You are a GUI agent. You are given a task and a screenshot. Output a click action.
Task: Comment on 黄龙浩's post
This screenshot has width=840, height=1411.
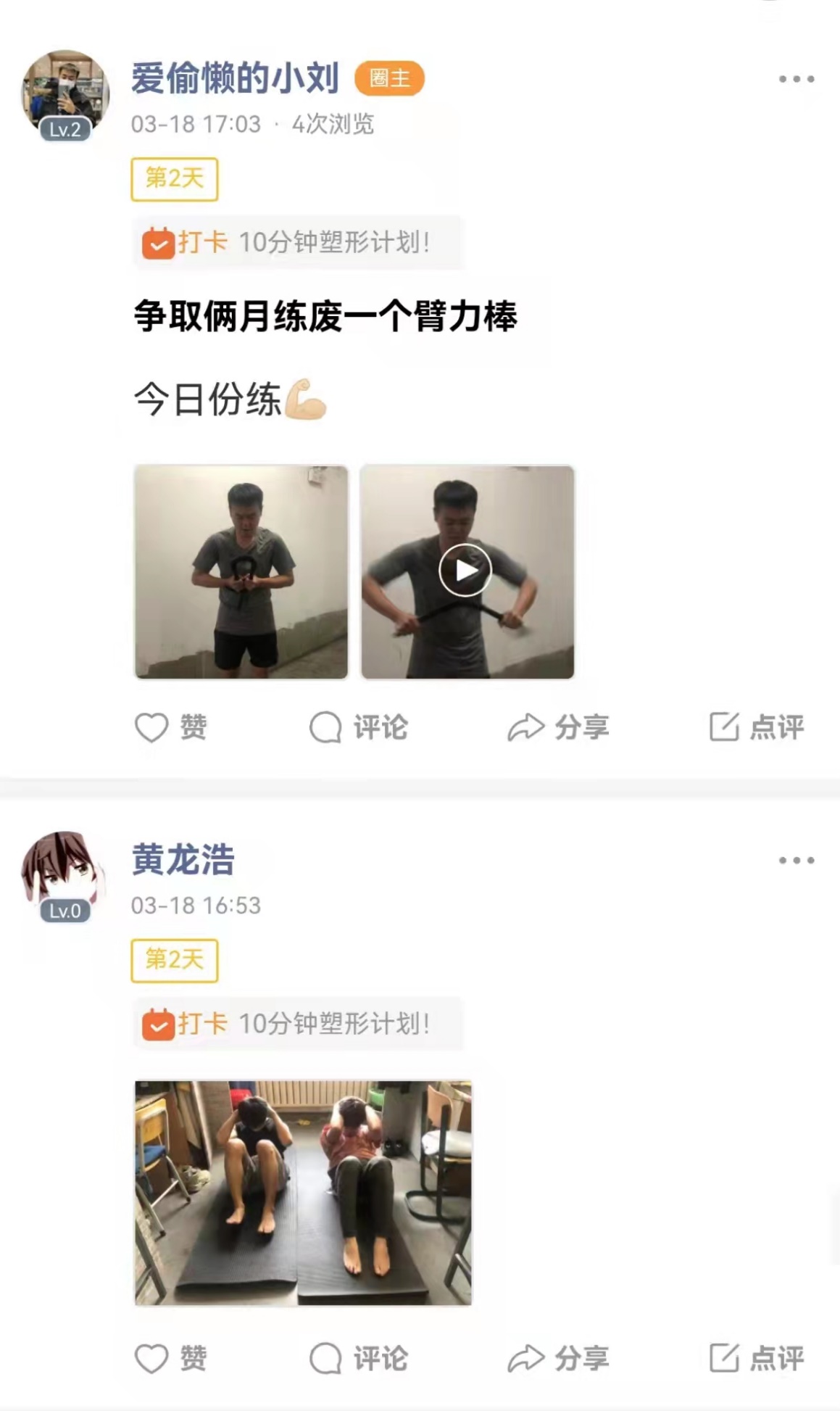coord(359,1358)
